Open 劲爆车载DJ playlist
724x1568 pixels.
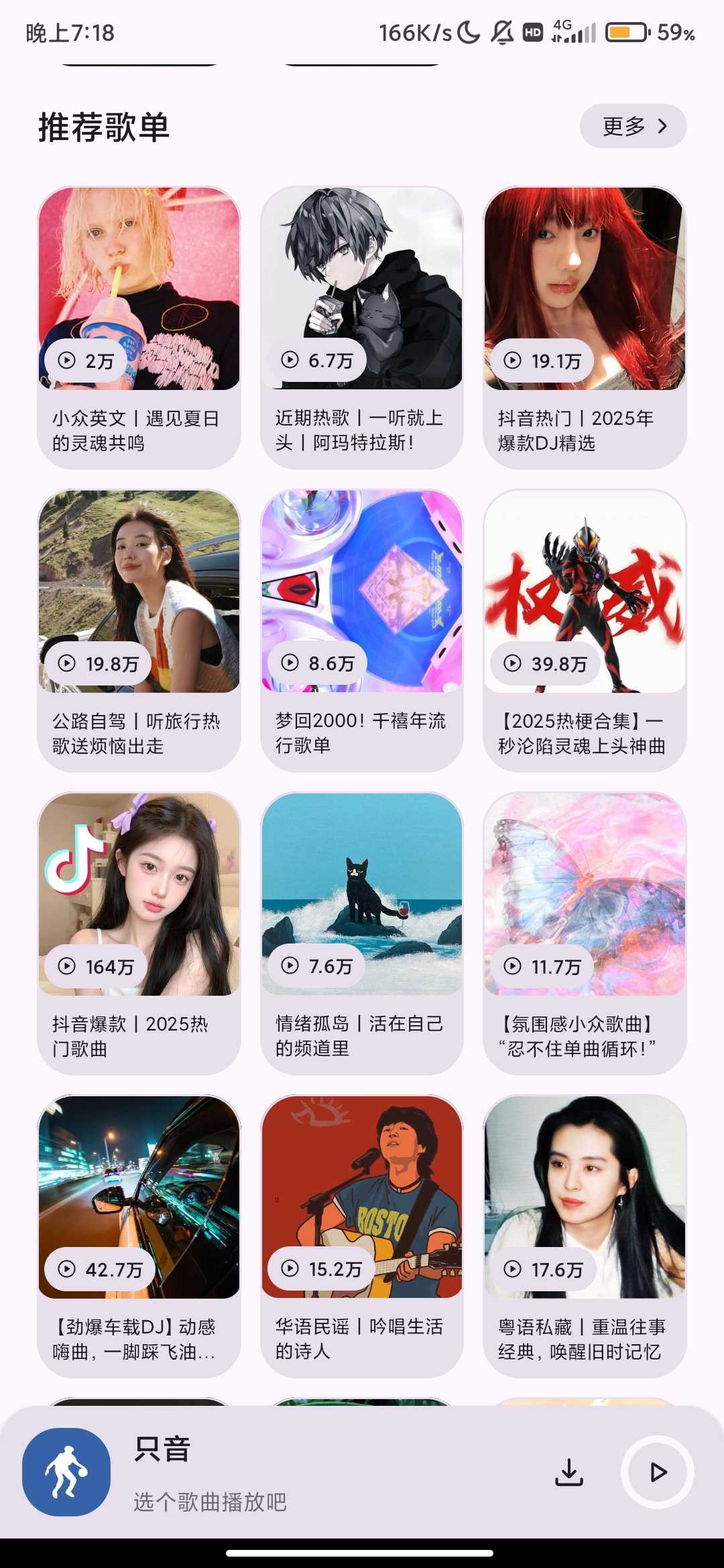coord(139,1236)
